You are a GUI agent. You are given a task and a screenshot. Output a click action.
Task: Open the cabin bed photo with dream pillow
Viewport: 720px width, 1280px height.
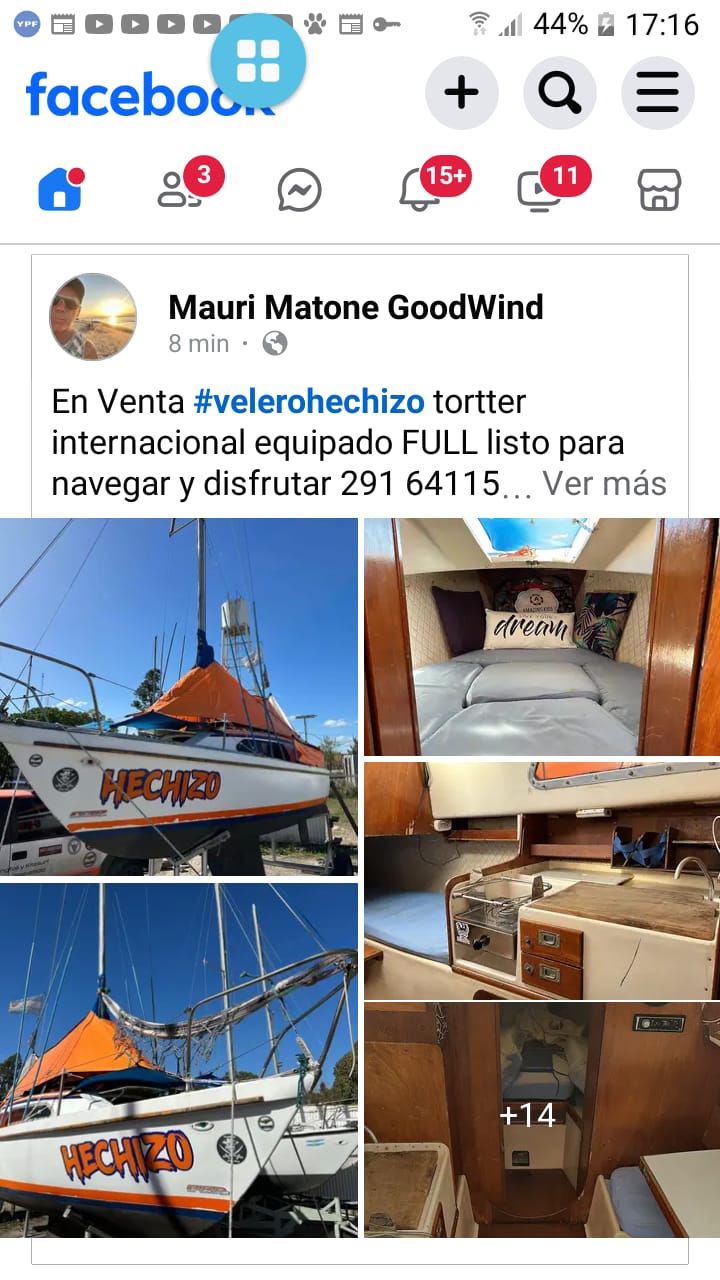coord(541,636)
